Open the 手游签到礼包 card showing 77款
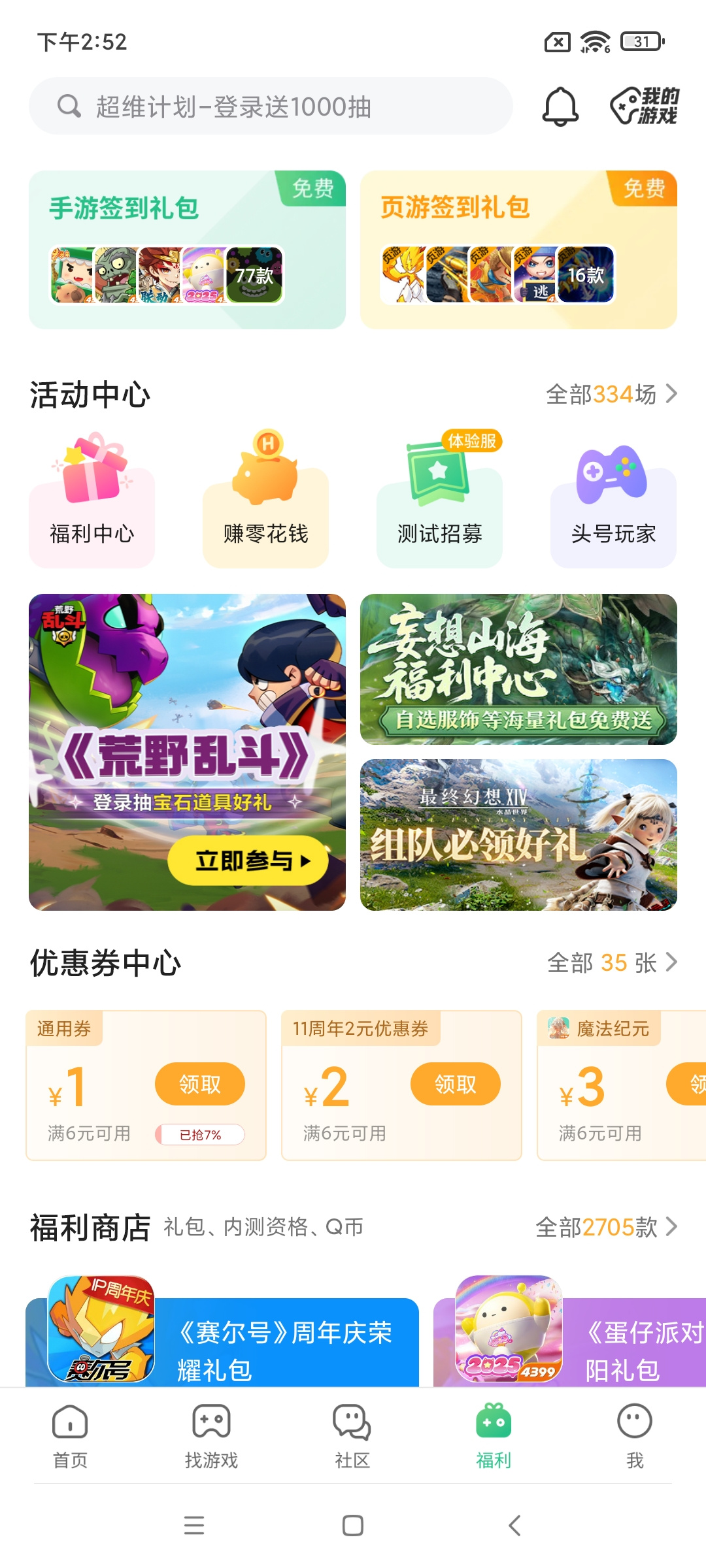 tap(186, 248)
